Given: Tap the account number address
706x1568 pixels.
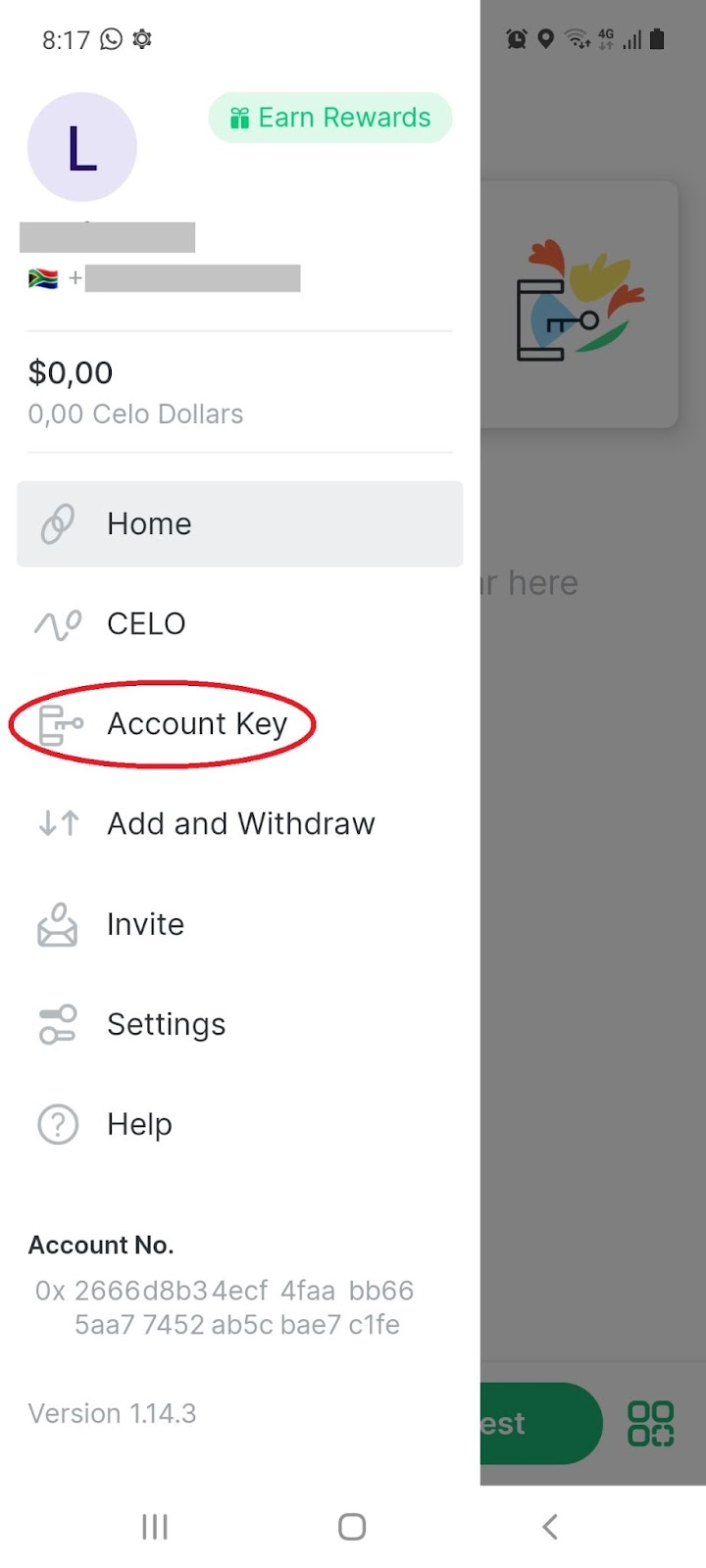Looking at the screenshot, I should [225, 1307].
